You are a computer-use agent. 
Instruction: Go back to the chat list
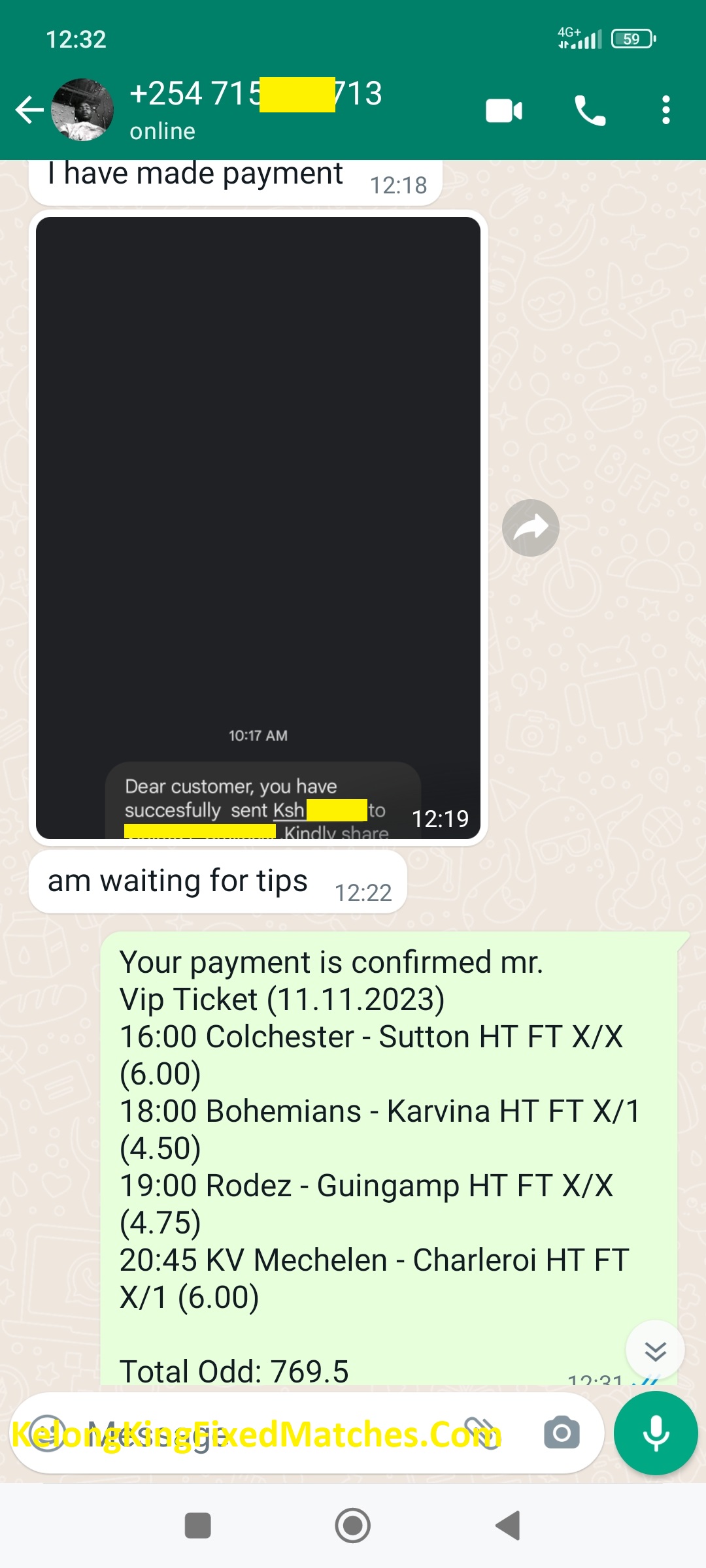pyautogui.click(x=29, y=110)
